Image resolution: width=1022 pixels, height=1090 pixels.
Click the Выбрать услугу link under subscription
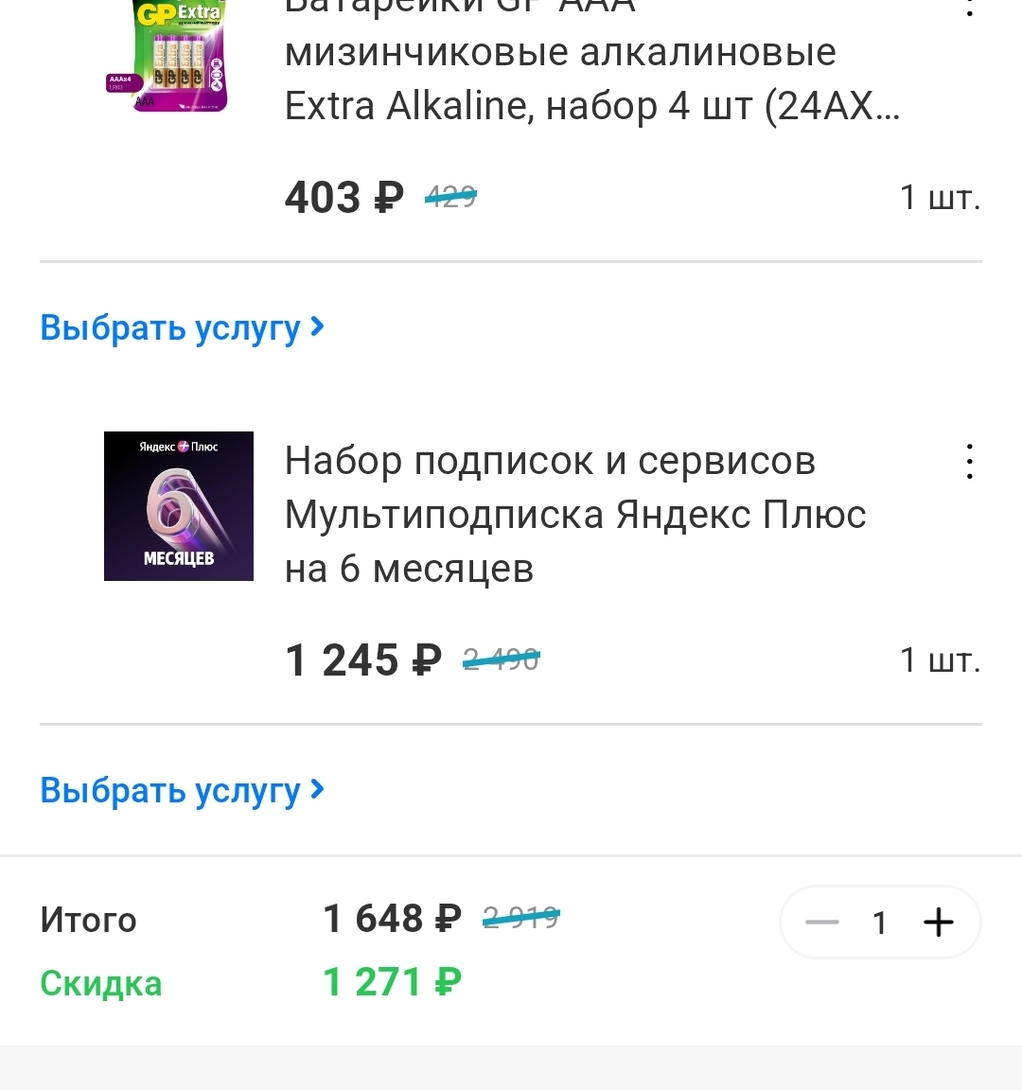pyautogui.click(x=170, y=789)
